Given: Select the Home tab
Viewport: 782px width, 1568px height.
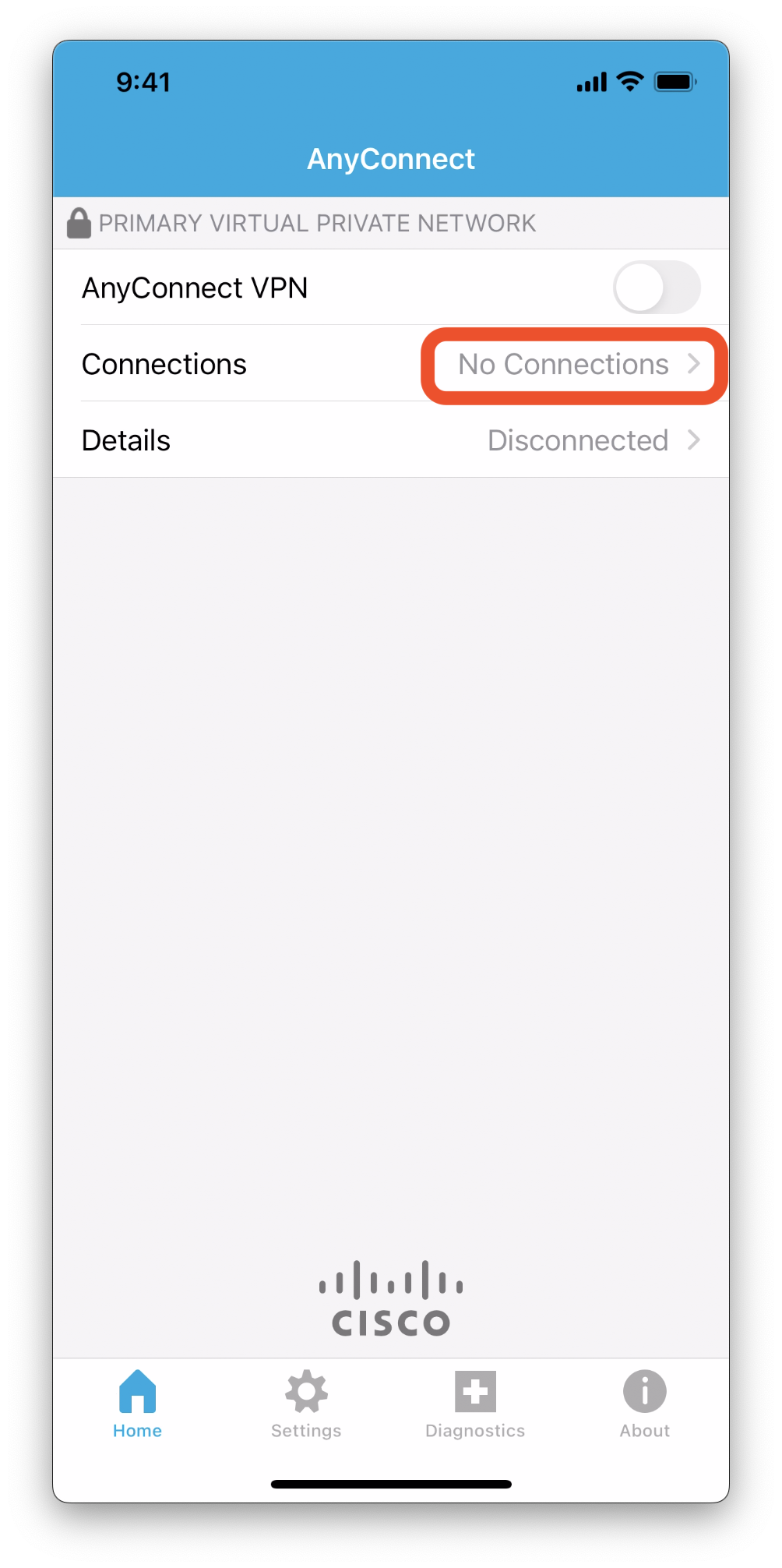Looking at the screenshot, I should [137, 1404].
